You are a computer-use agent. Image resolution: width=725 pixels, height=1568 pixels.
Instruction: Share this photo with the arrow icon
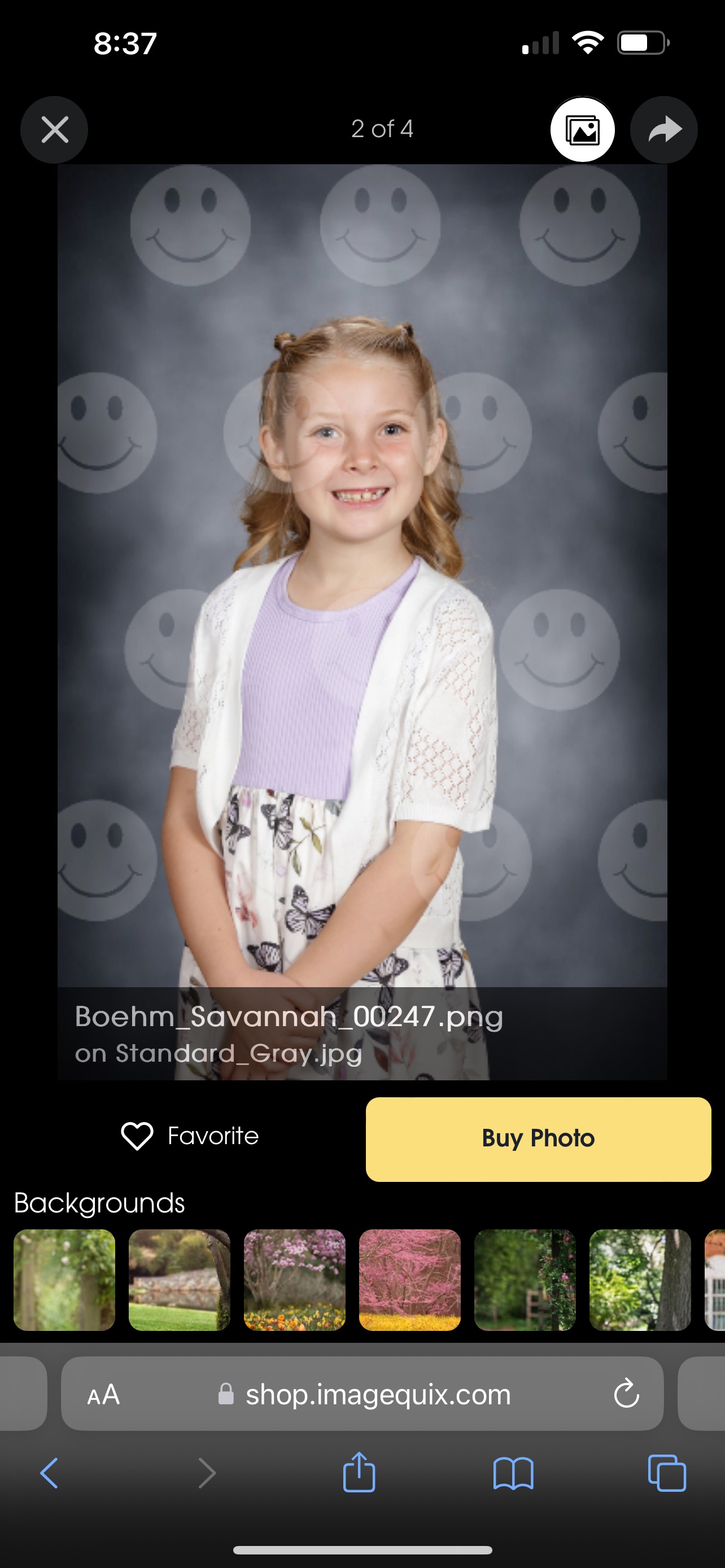(664, 130)
